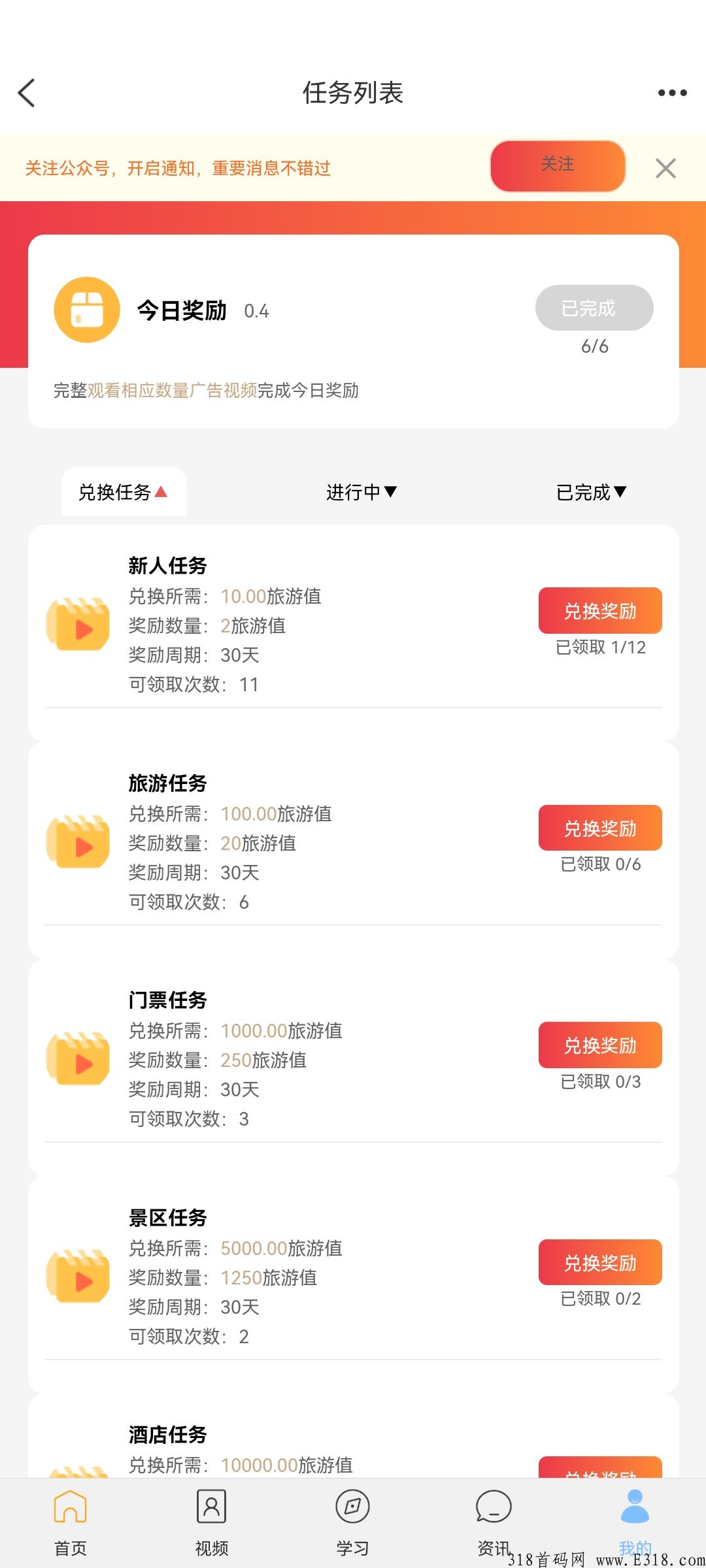This screenshot has width=706, height=1568.
Task: Tap 兑换奖励 for 旅游任务
Action: click(x=600, y=828)
